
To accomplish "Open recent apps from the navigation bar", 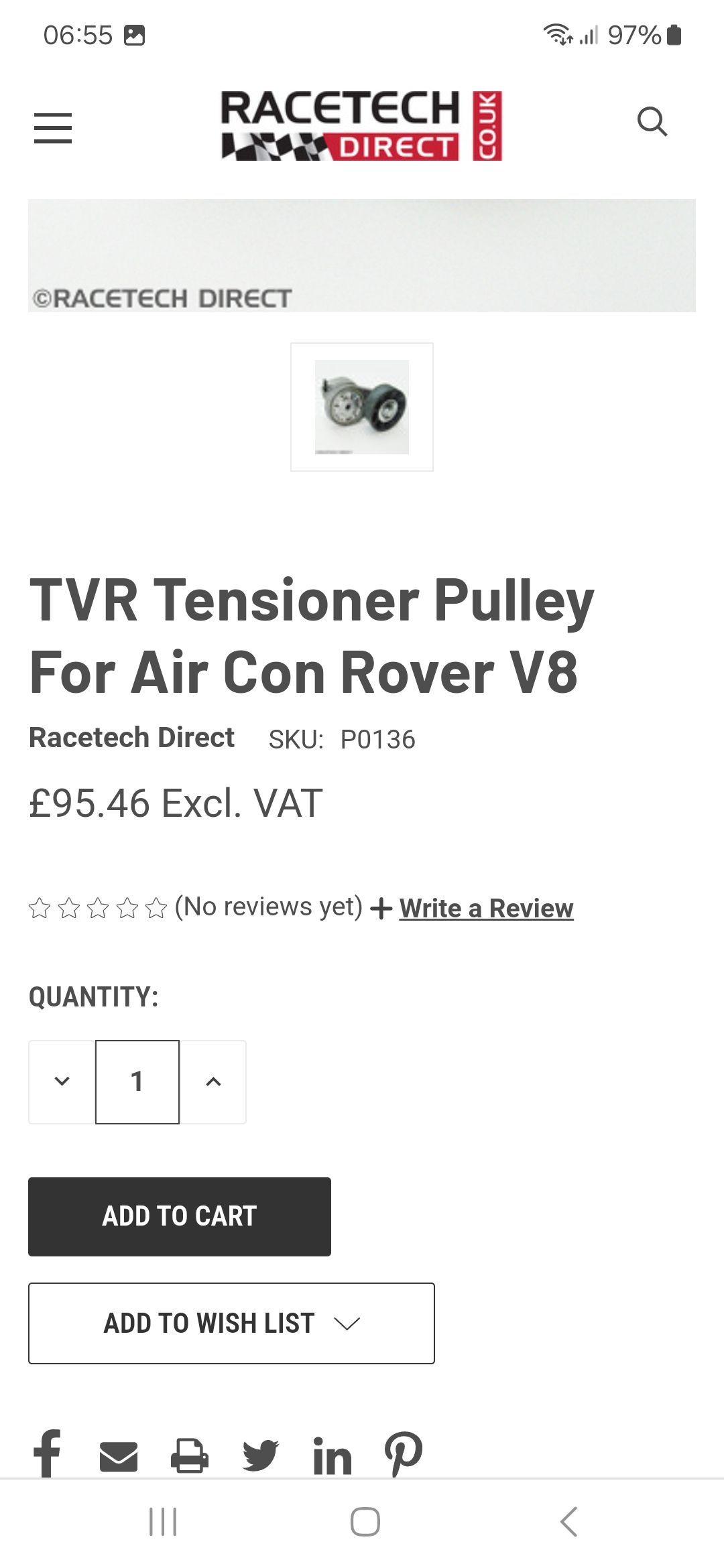I will (163, 1521).
